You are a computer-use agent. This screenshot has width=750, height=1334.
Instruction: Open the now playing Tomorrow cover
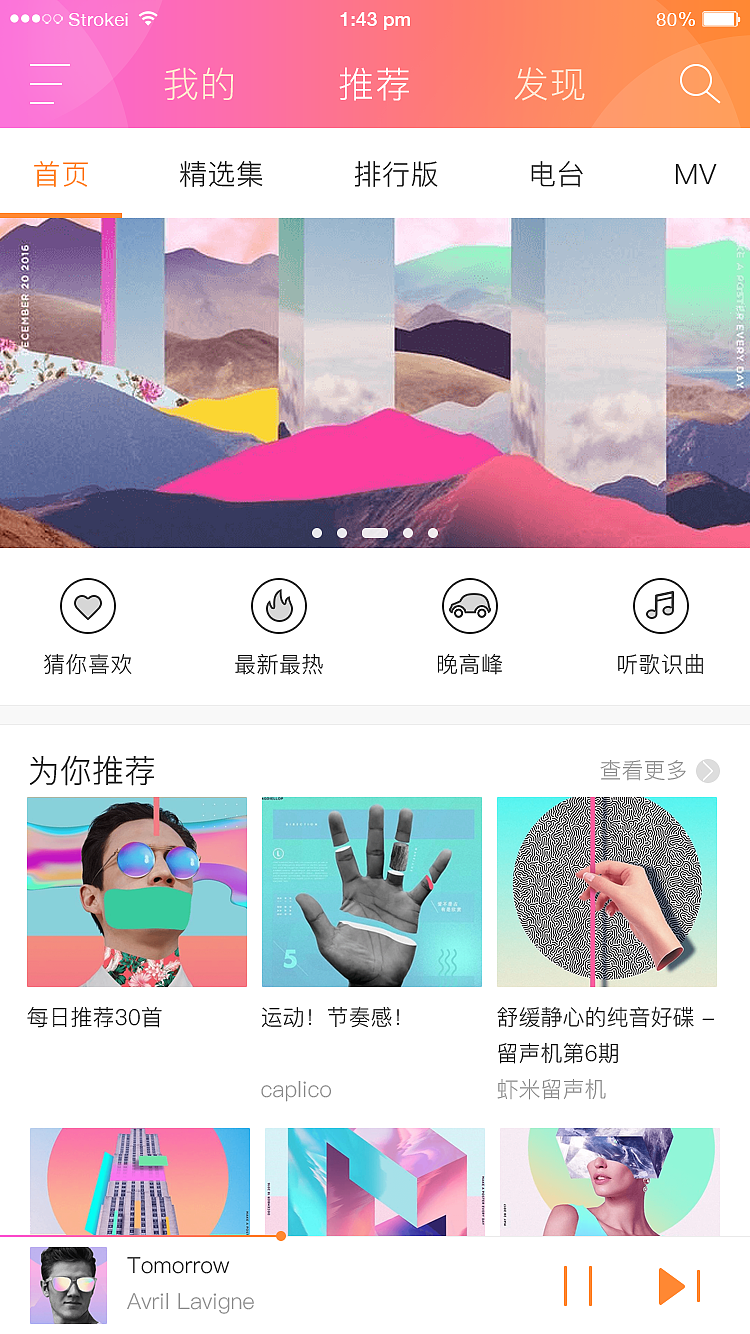point(68,1286)
